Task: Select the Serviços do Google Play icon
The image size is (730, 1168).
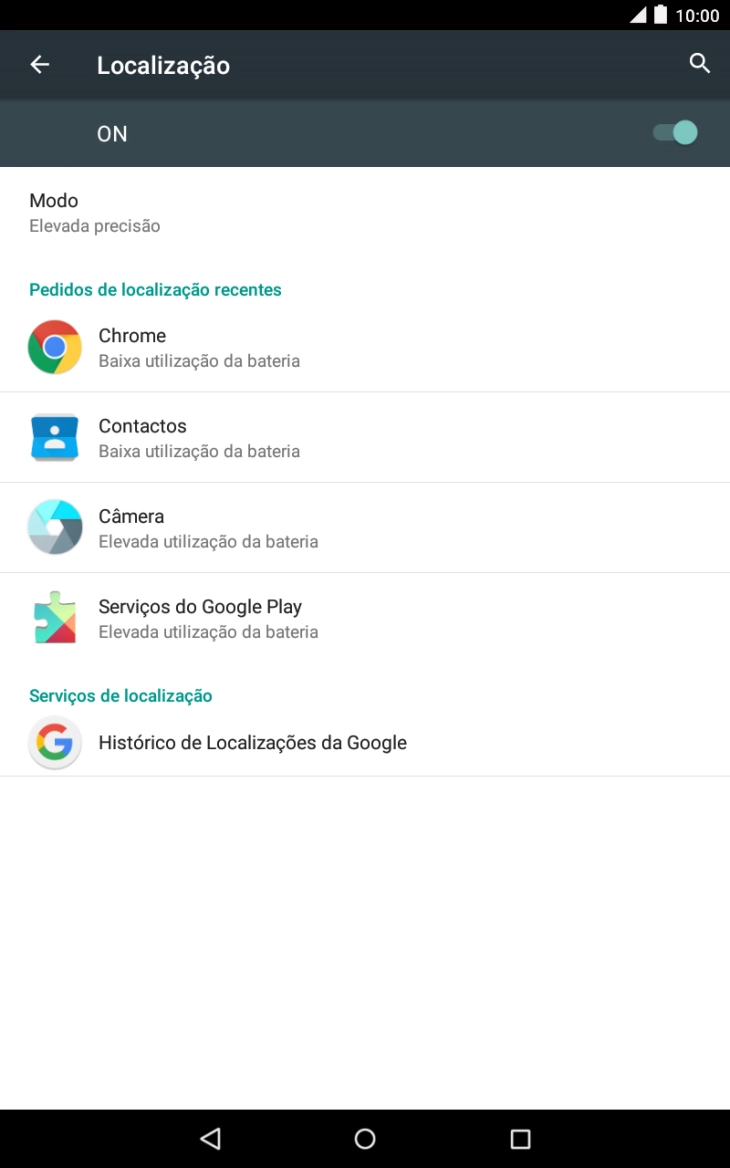Action: [55, 617]
